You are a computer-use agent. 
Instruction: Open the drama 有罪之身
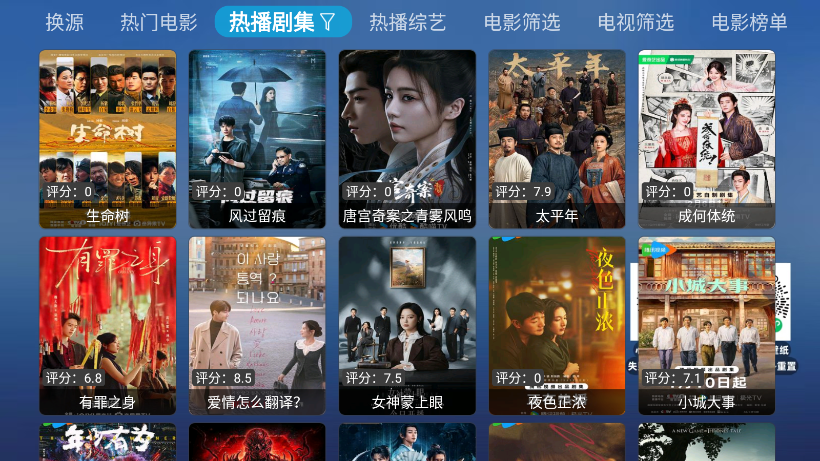(x=108, y=325)
